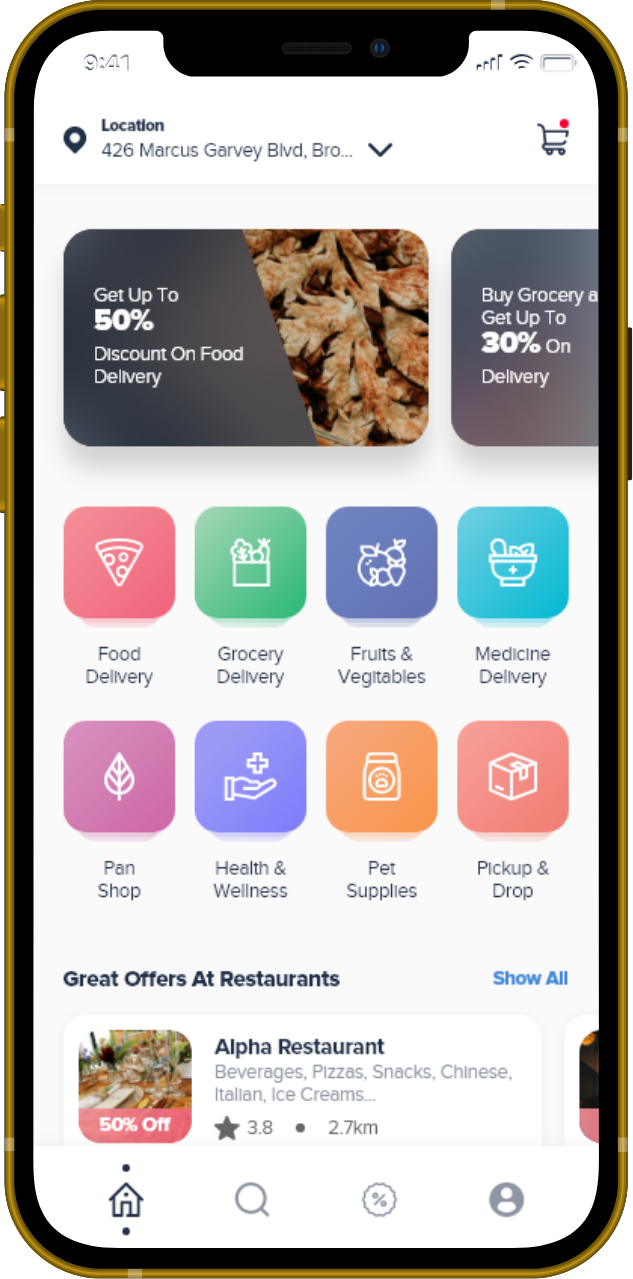Open Fruits & Vegitables category

pyautogui.click(x=381, y=562)
